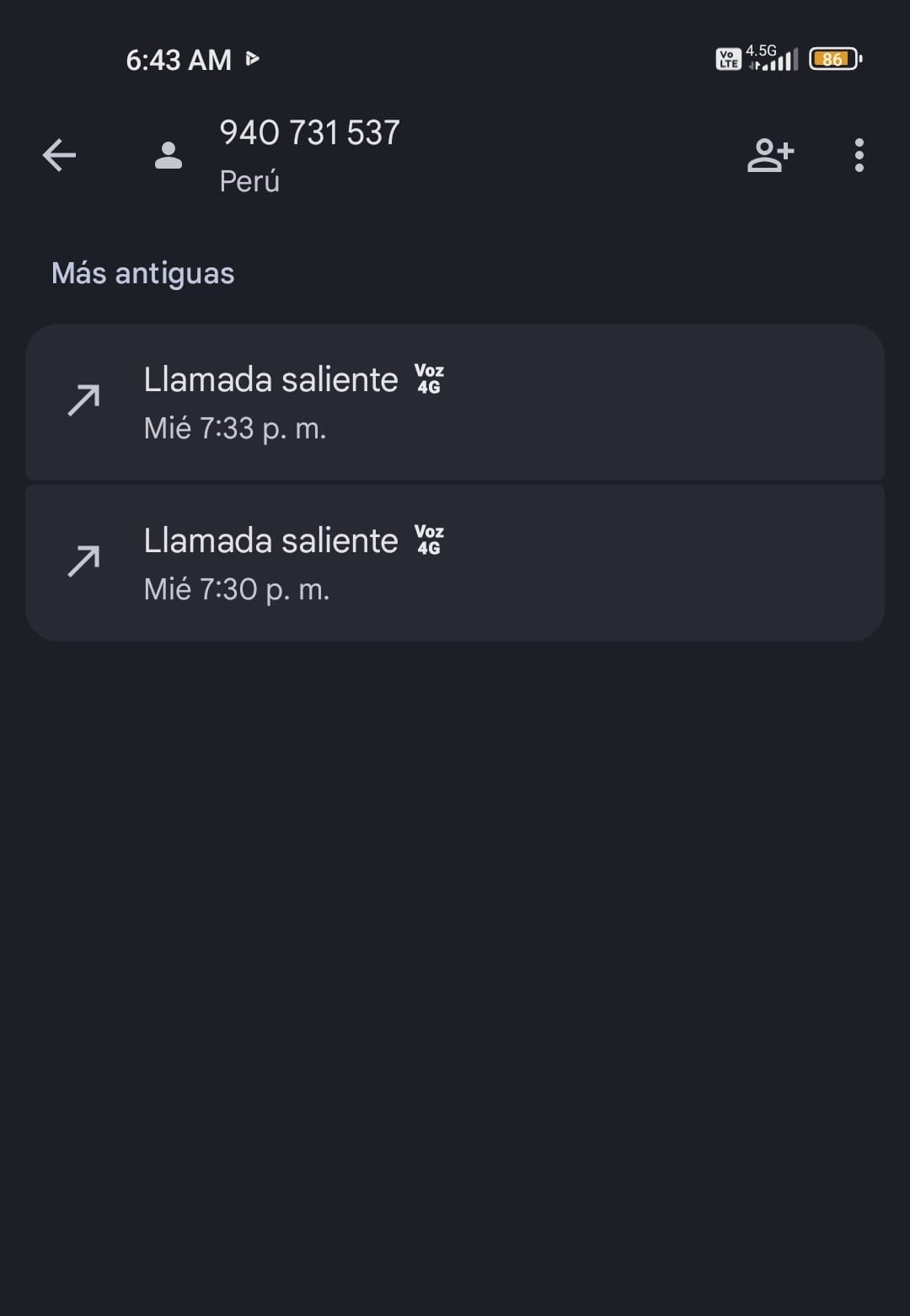Go back using the arrow icon
910x1316 pixels.
(59, 155)
